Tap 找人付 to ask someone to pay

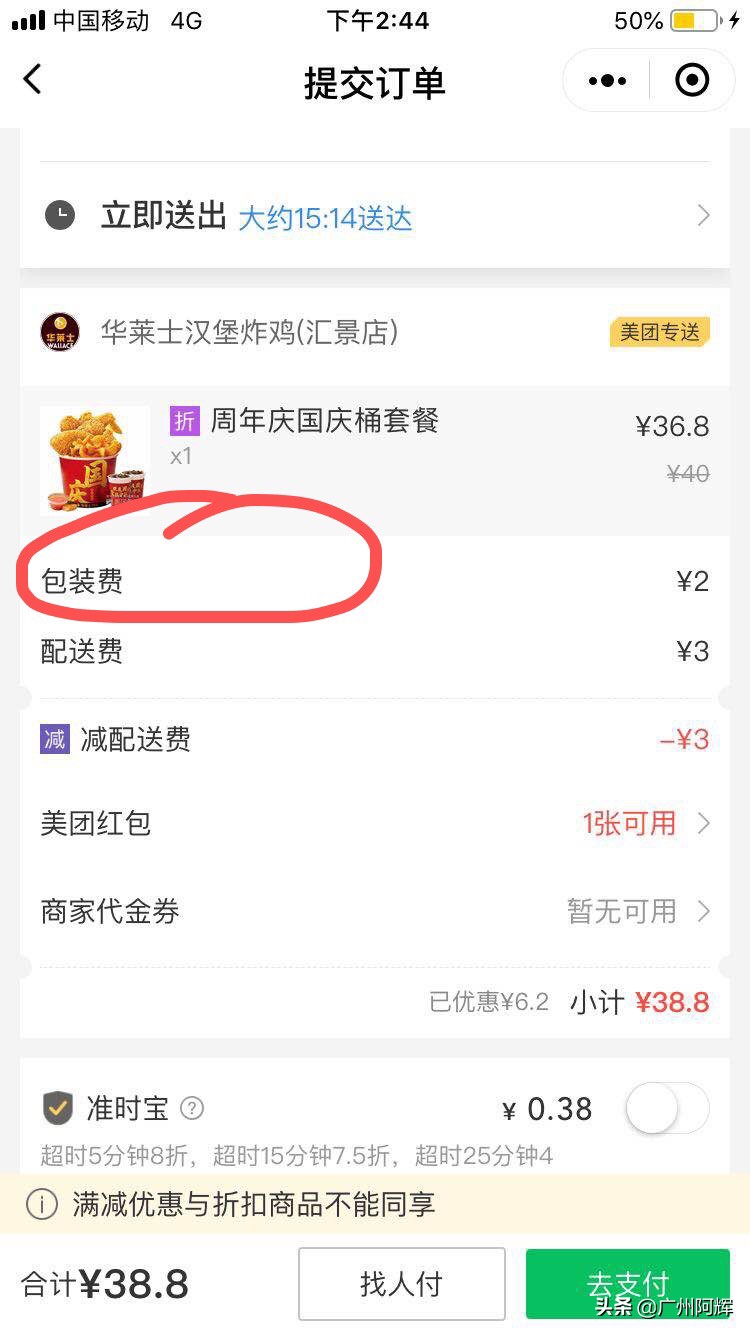pos(401,1284)
